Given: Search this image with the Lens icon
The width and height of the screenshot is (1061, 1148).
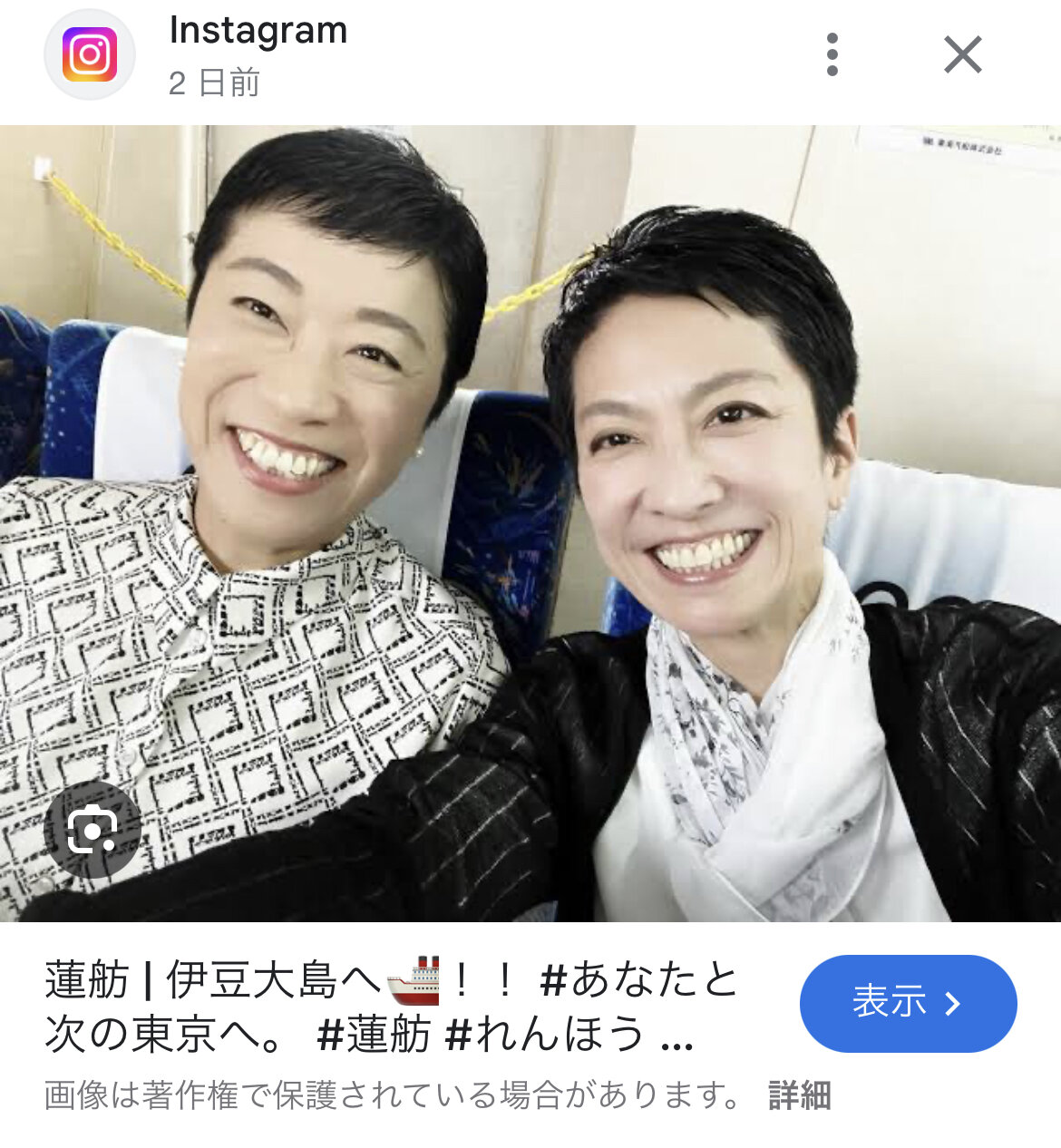Looking at the screenshot, I should (x=92, y=829).
